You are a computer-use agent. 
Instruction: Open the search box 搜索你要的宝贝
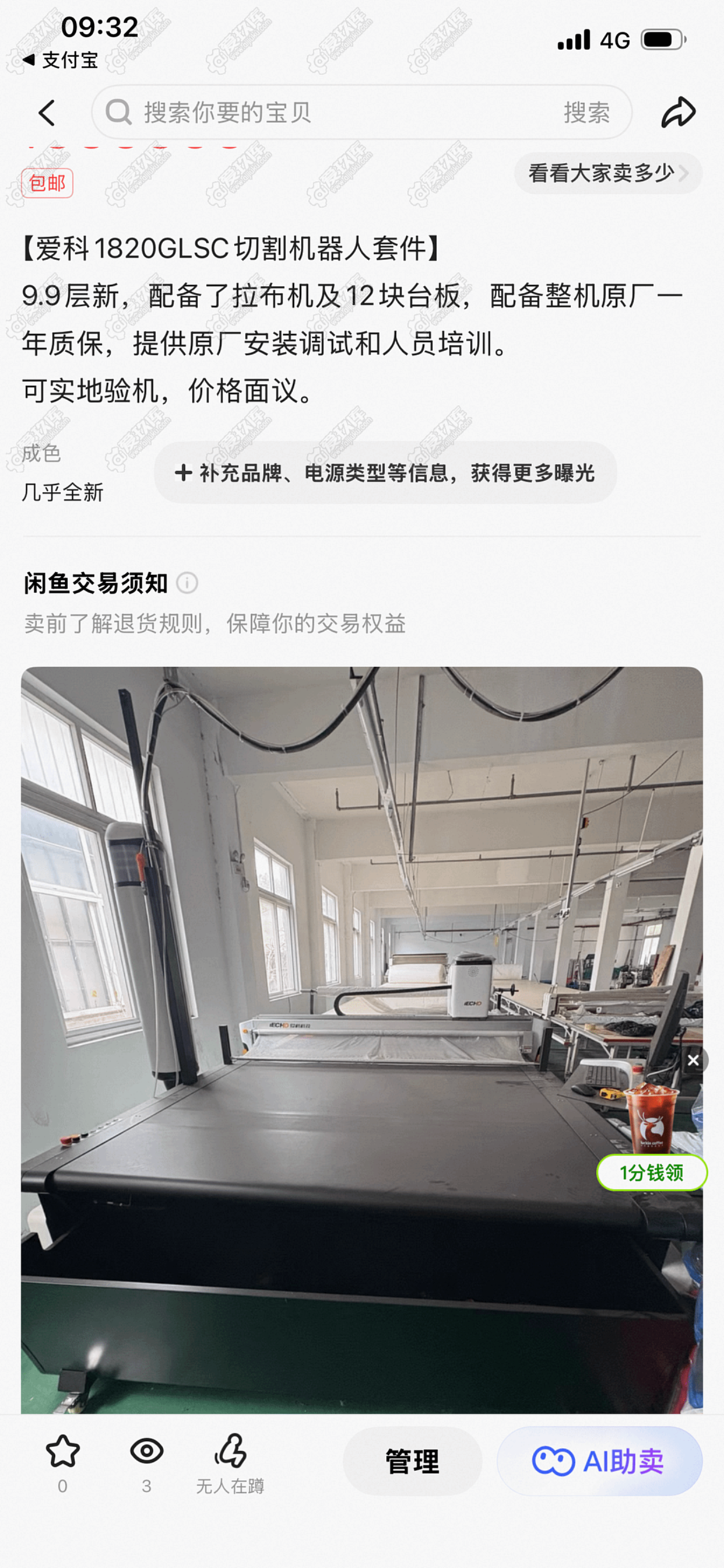click(329, 113)
